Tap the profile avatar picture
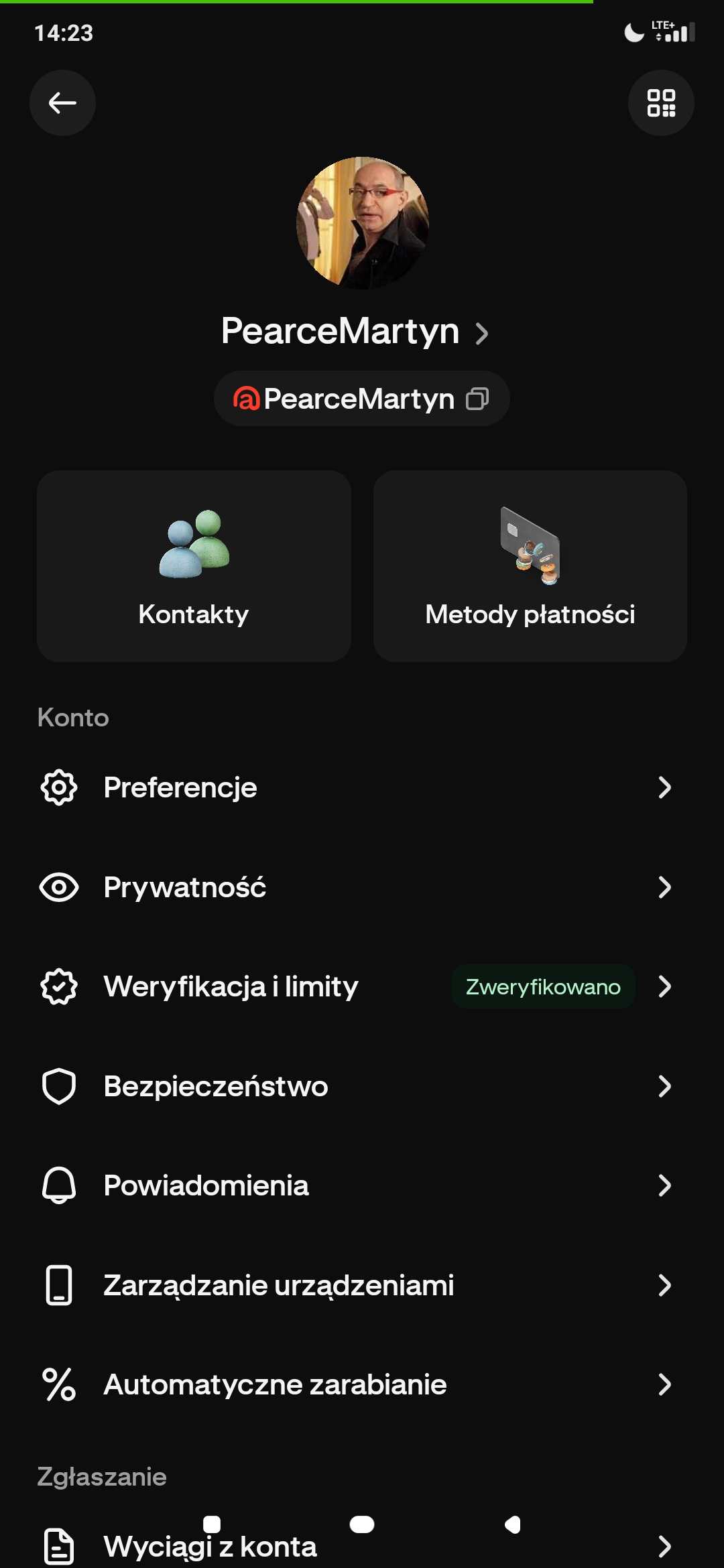Image resolution: width=724 pixels, height=1568 pixels. (x=362, y=223)
